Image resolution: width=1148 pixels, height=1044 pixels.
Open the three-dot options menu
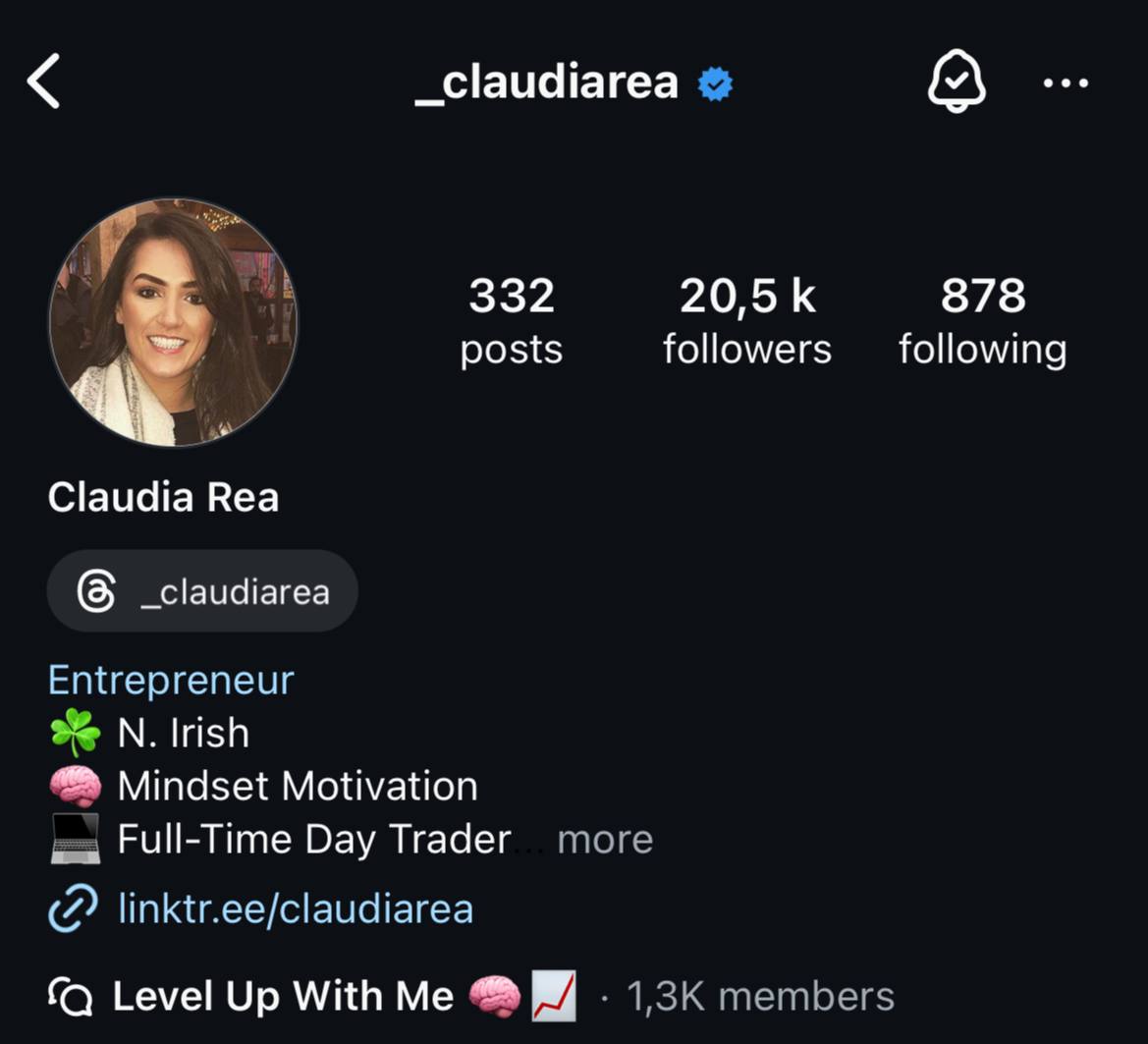(x=1066, y=82)
